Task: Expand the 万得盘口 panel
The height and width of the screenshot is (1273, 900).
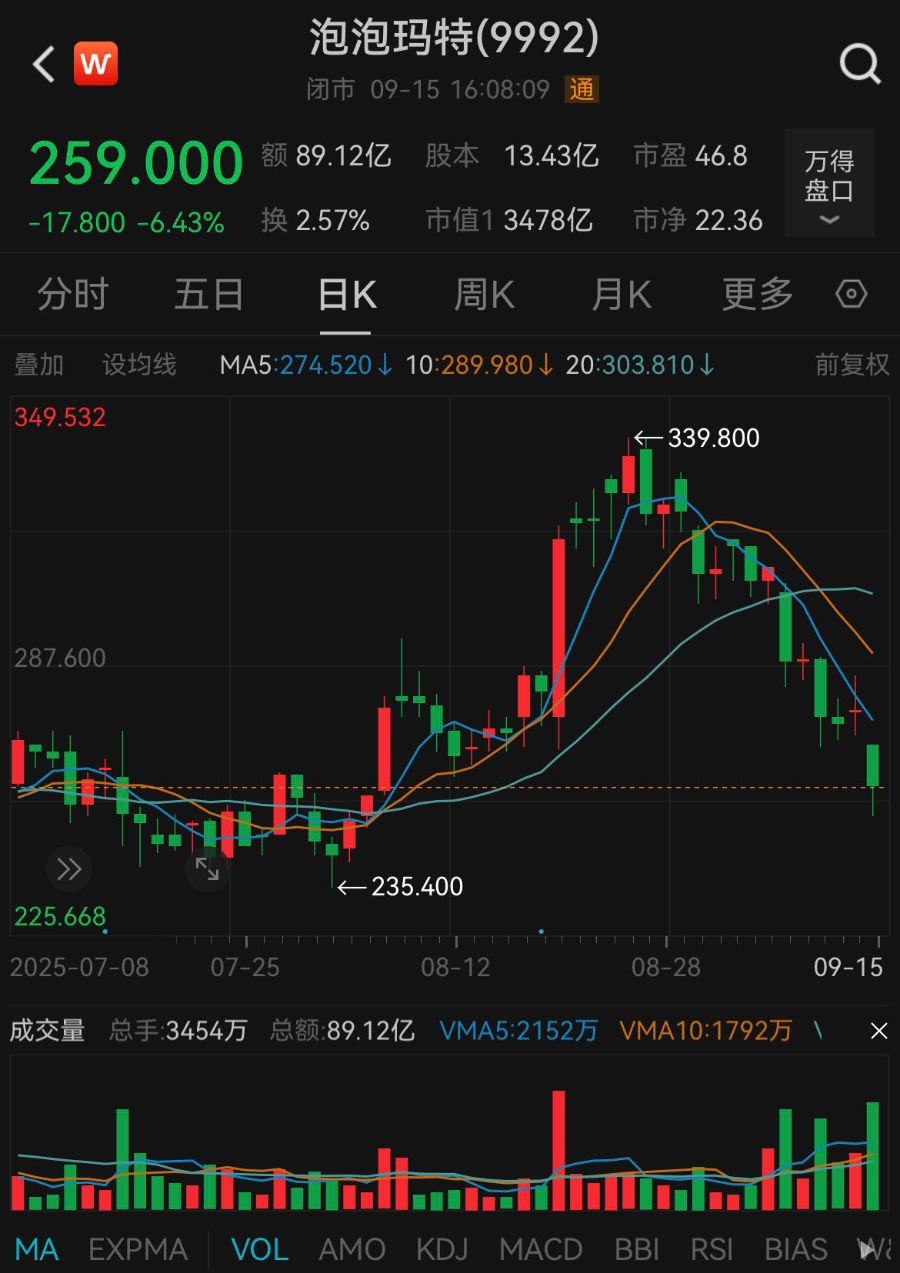Action: pyautogui.click(x=829, y=184)
